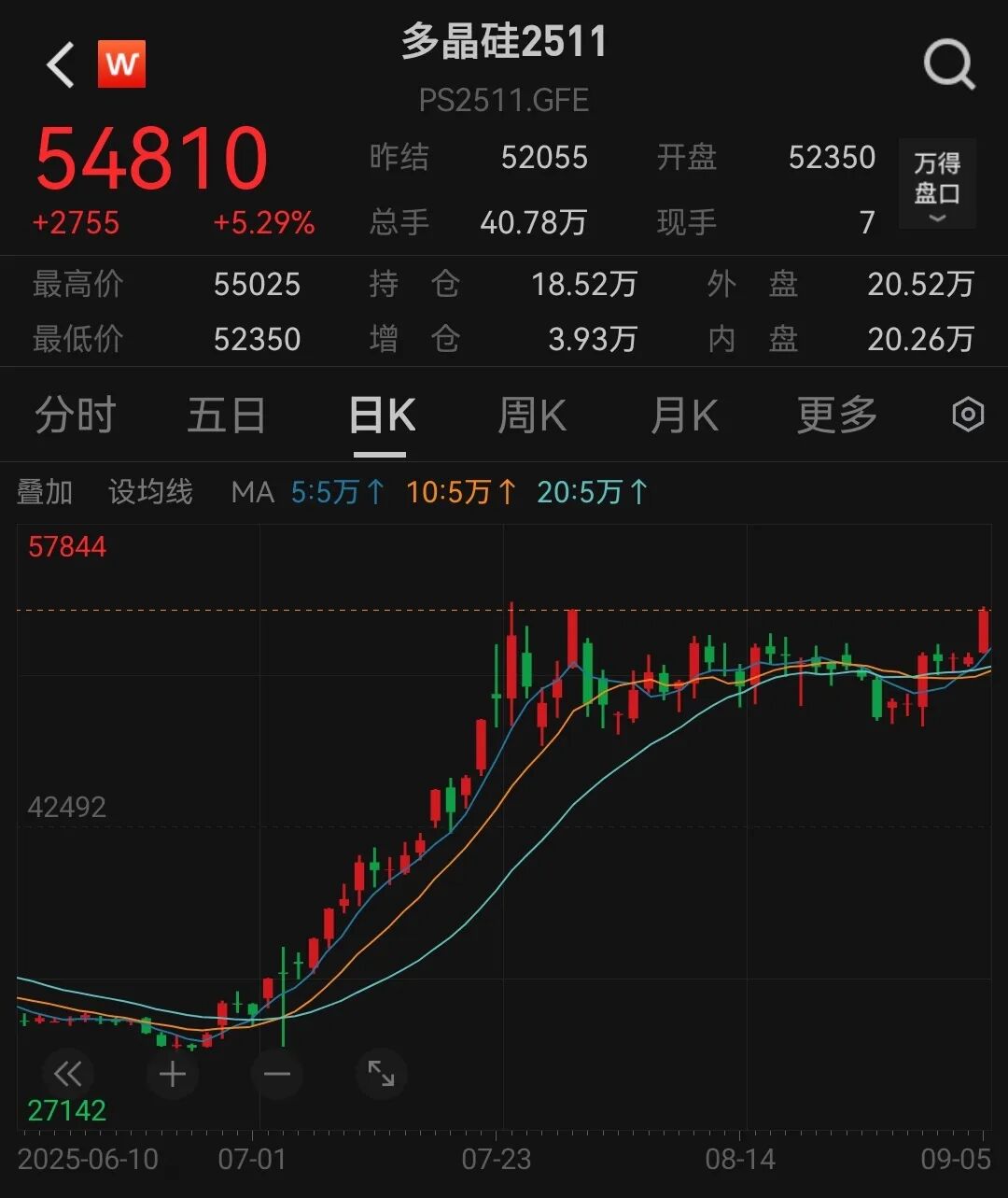Zoom in the chart with plus button

pos(173,1074)
